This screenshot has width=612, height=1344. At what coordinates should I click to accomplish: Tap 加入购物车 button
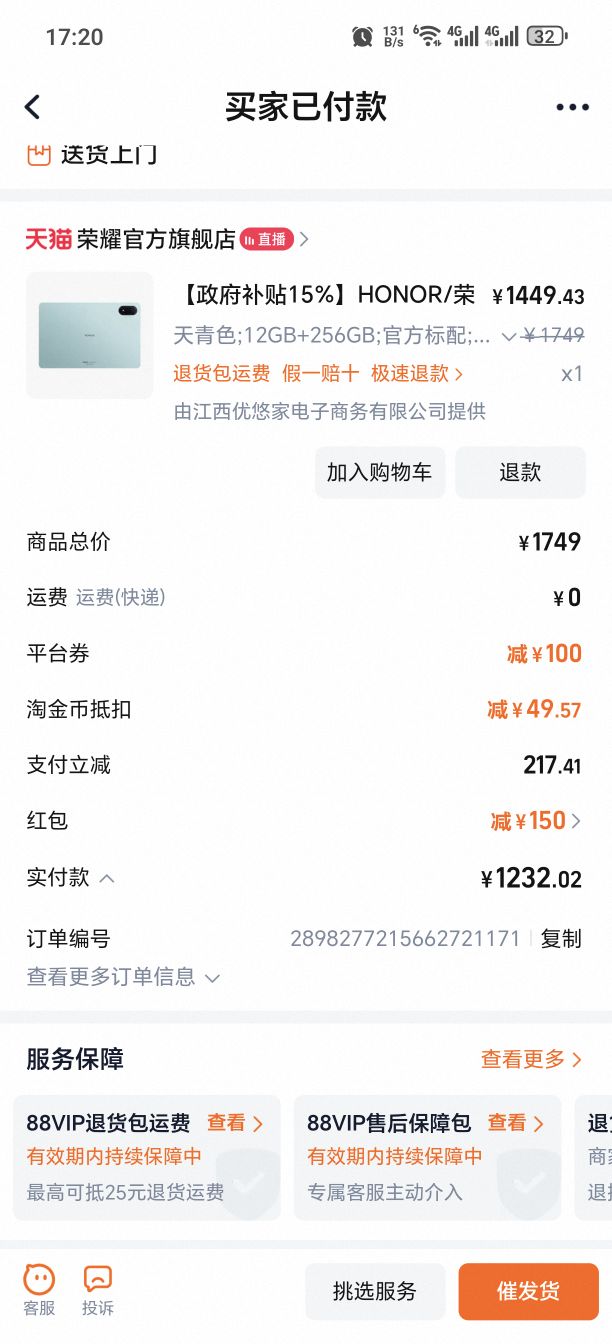point(379,472)
